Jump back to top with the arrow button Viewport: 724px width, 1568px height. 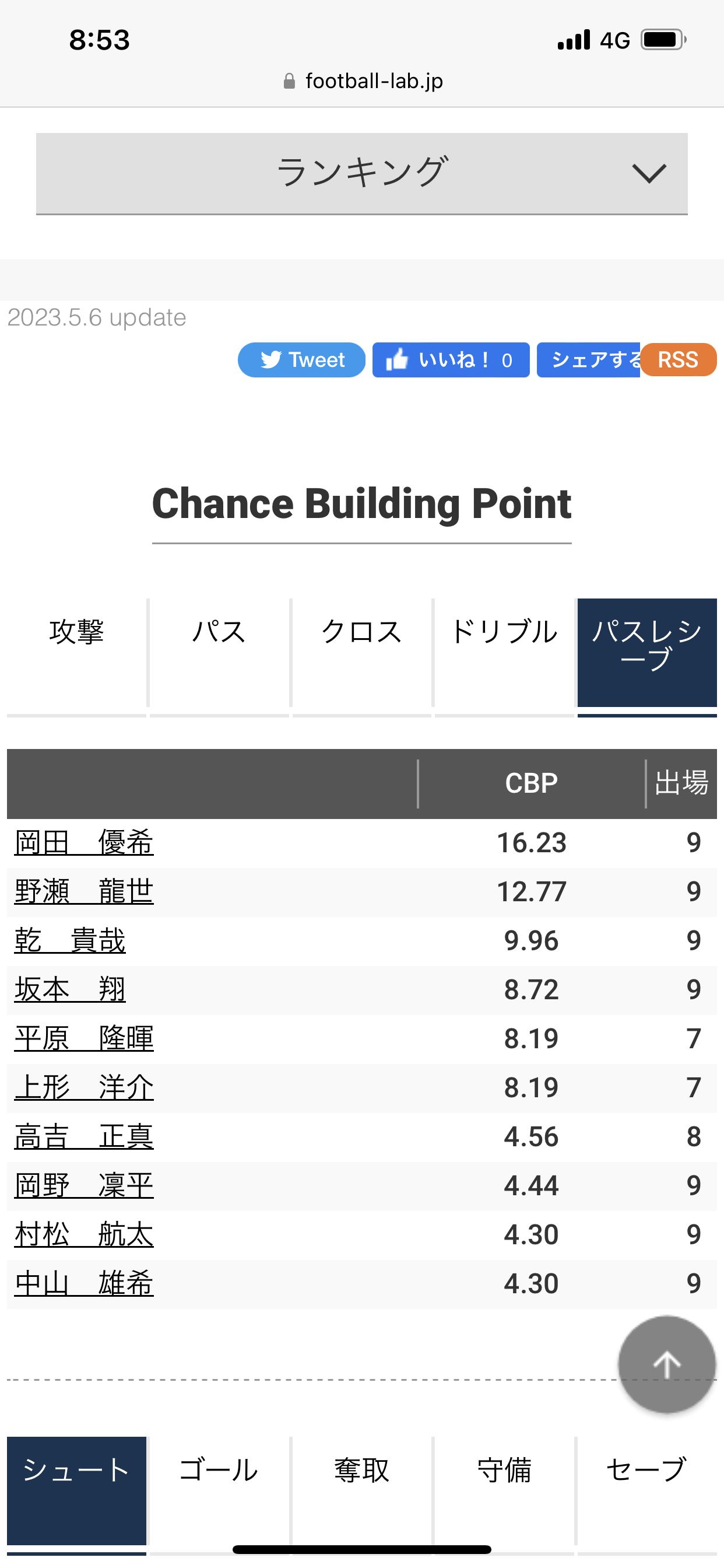(x=667, y=1364)
